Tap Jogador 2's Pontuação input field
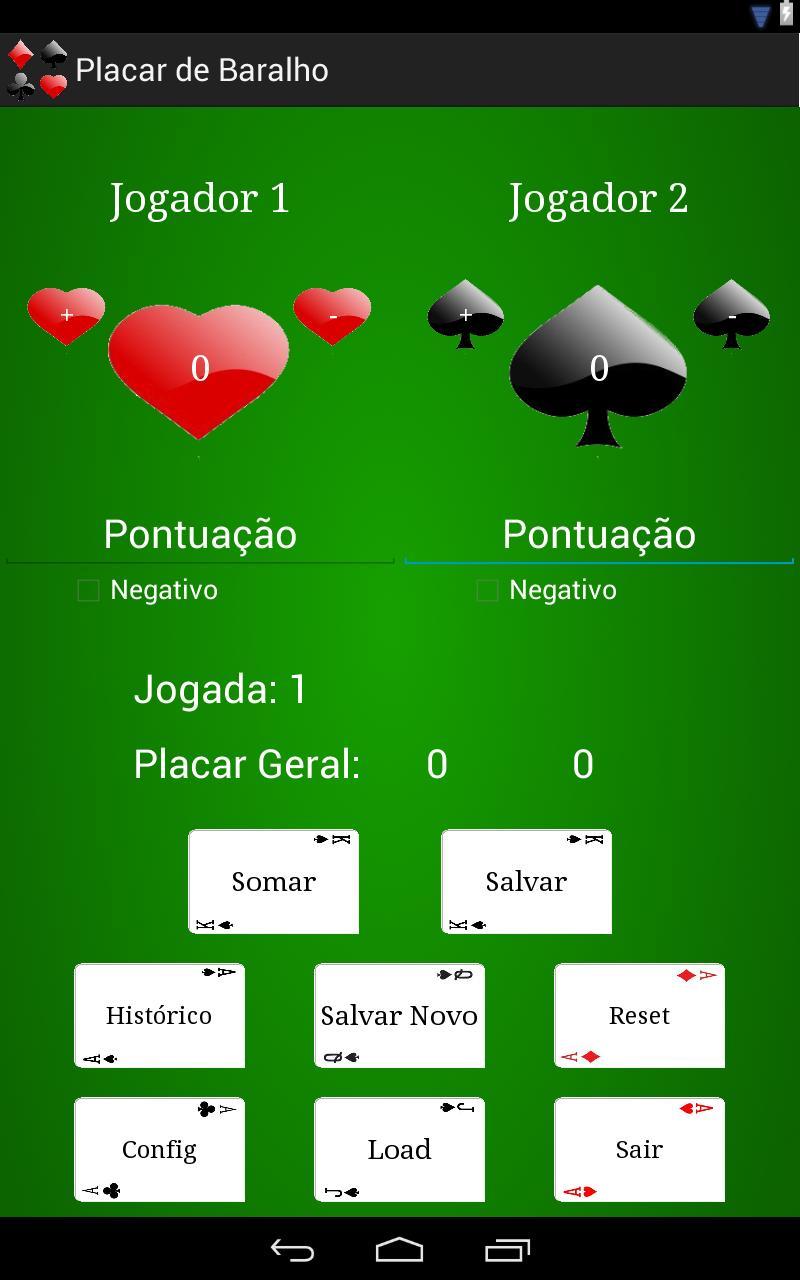The height and width of the screenshot is (1280, 800). click(598, 535)
